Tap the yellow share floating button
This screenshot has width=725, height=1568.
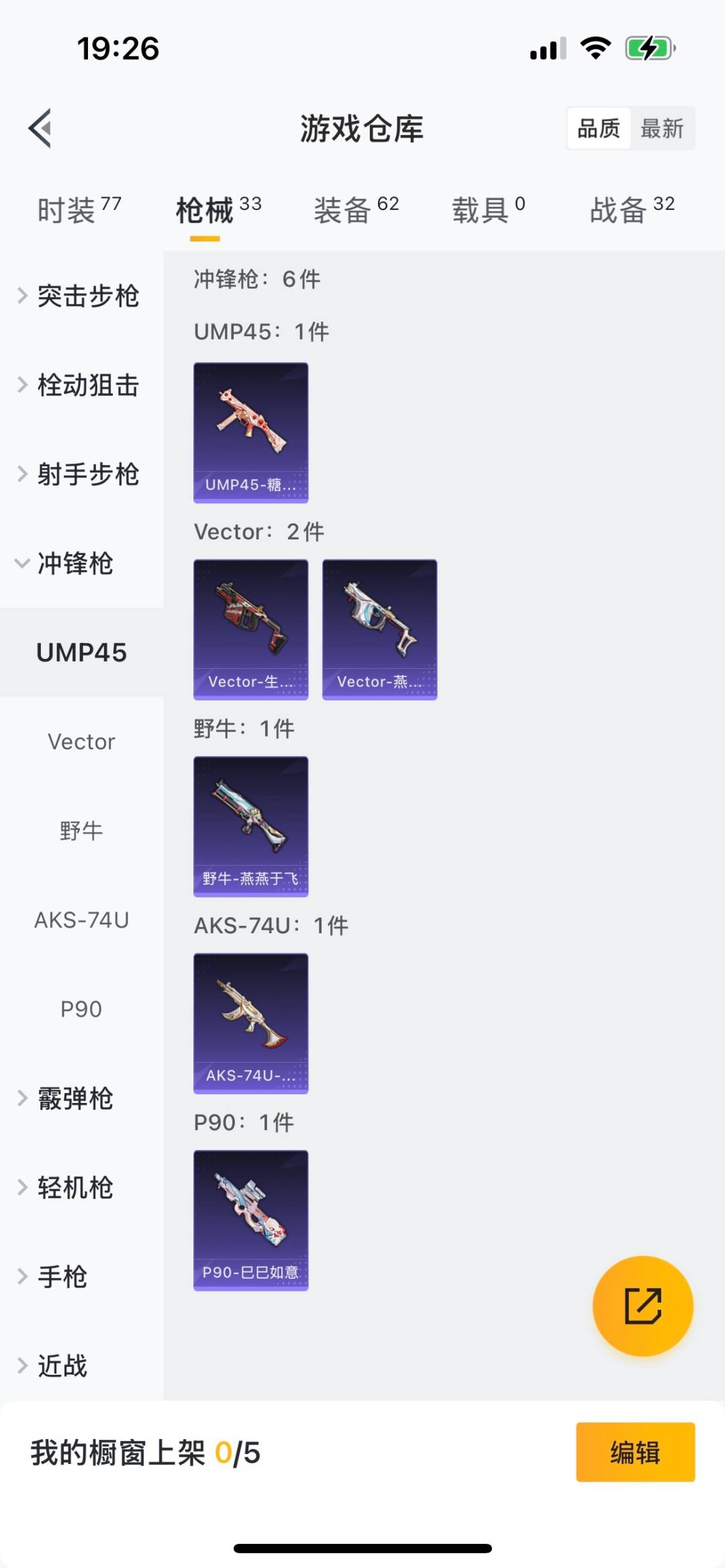click(x=642, y=1306)
